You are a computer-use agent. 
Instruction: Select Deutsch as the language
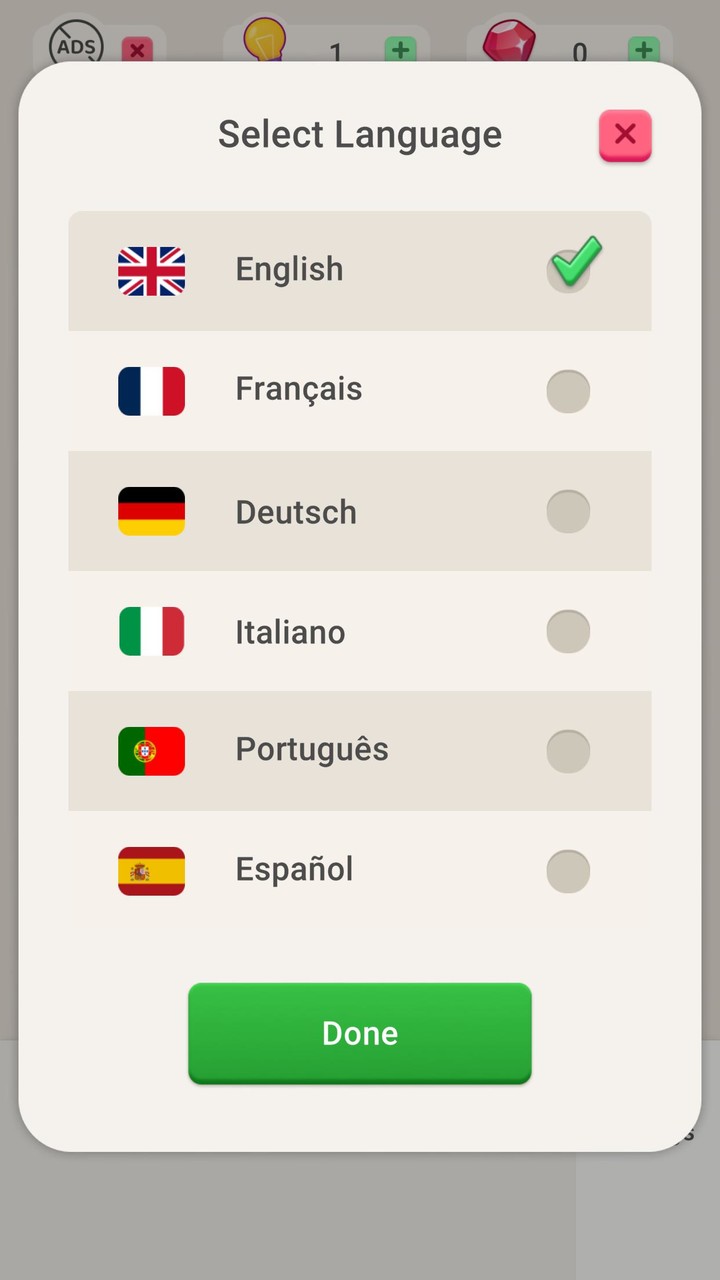pos(568,511)
